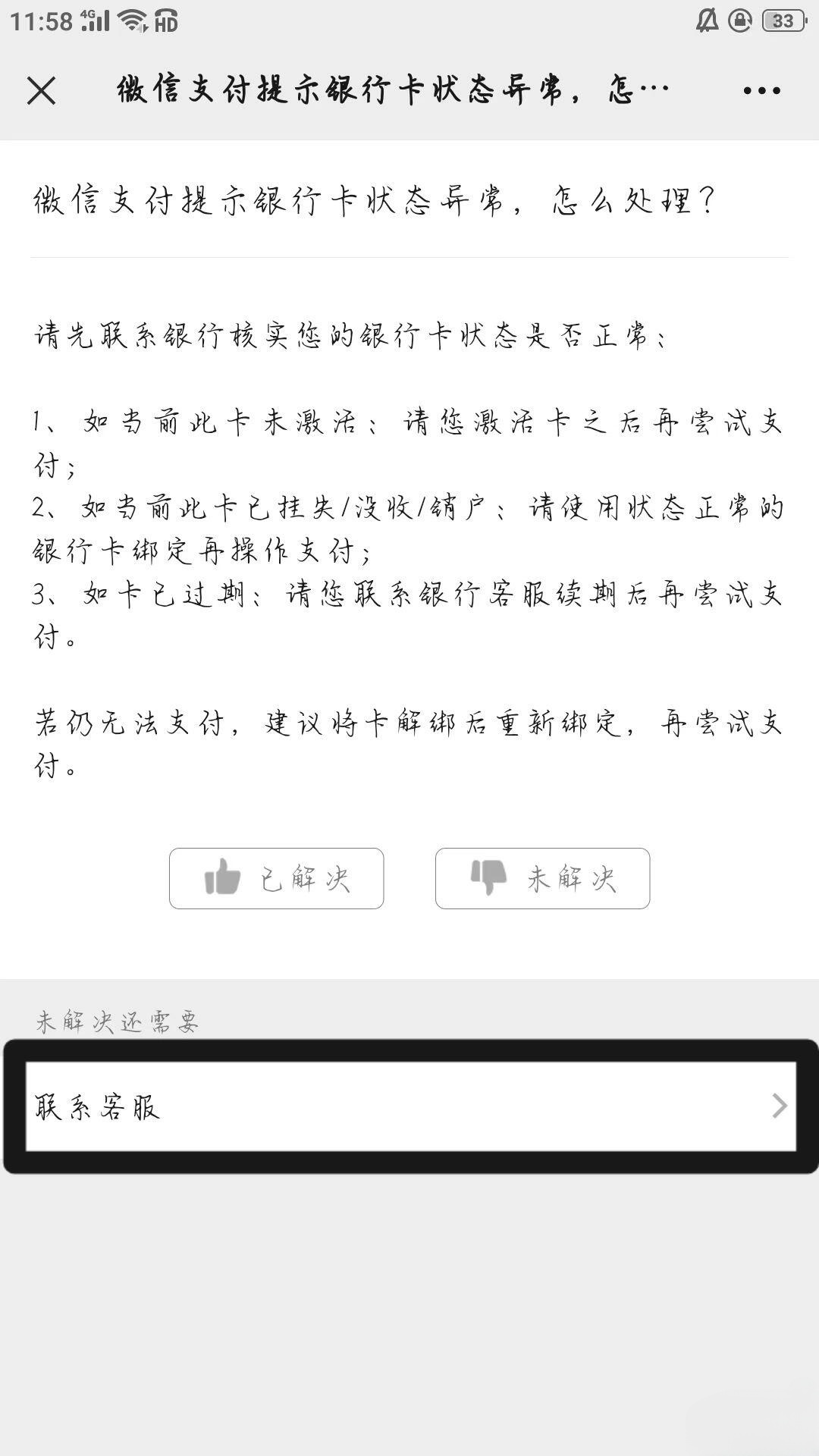This screenshot has height=1456, width=819.
Task: Tap the HD indicator in status bar
Action: [x=165, y=21]
